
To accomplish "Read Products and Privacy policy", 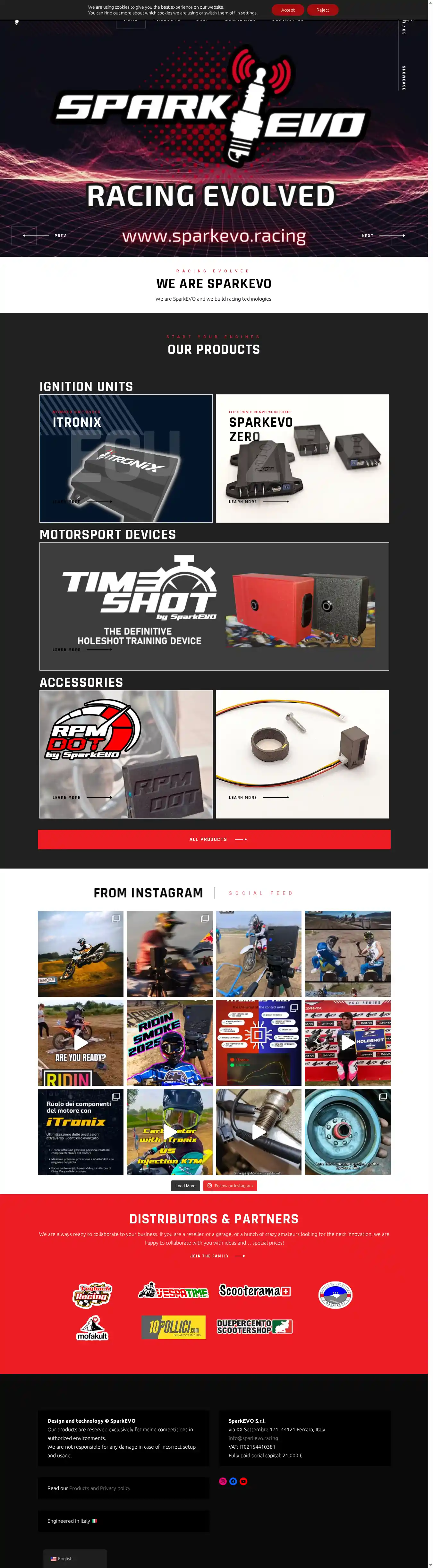I will pyautogui.click(x=100, y=1488).
